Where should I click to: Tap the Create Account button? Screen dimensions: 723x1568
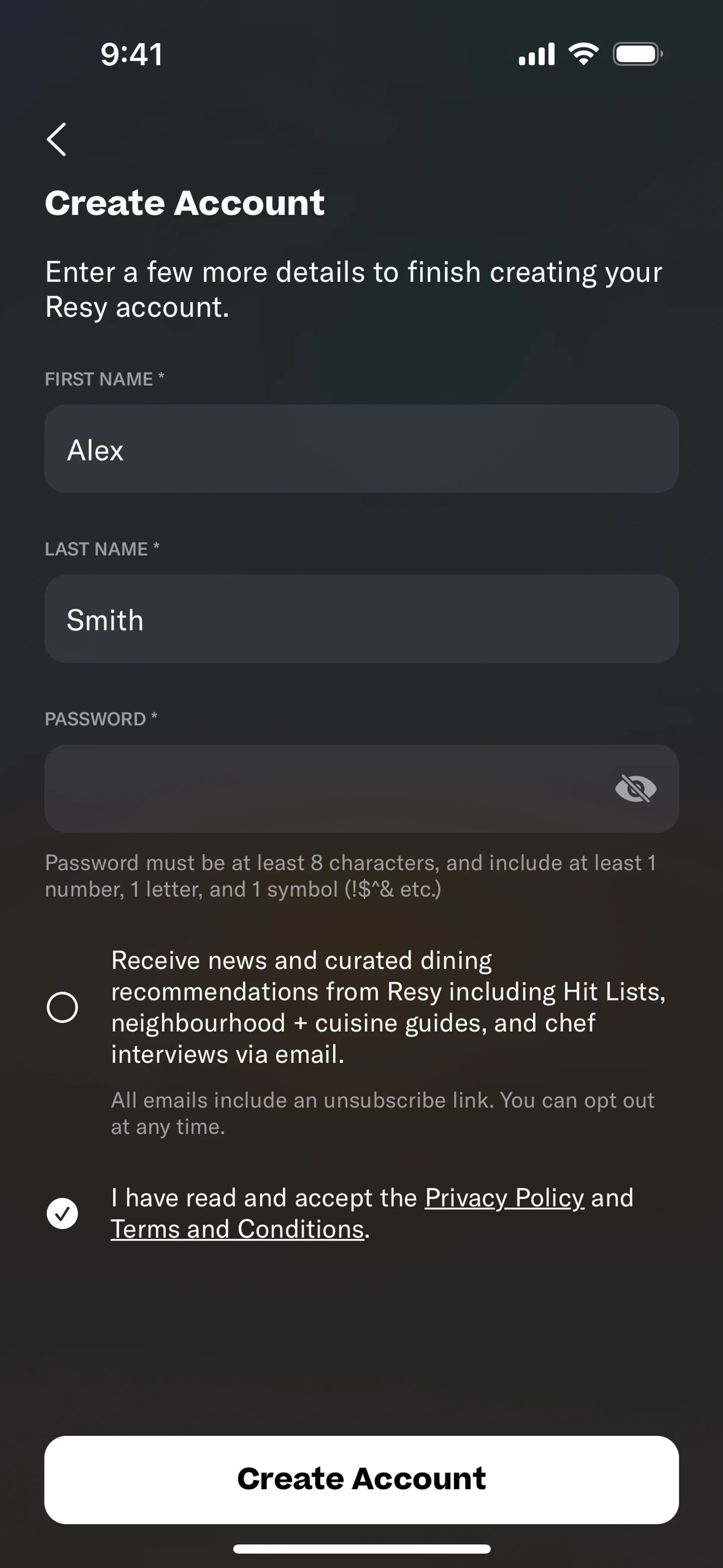(361, 1480)
